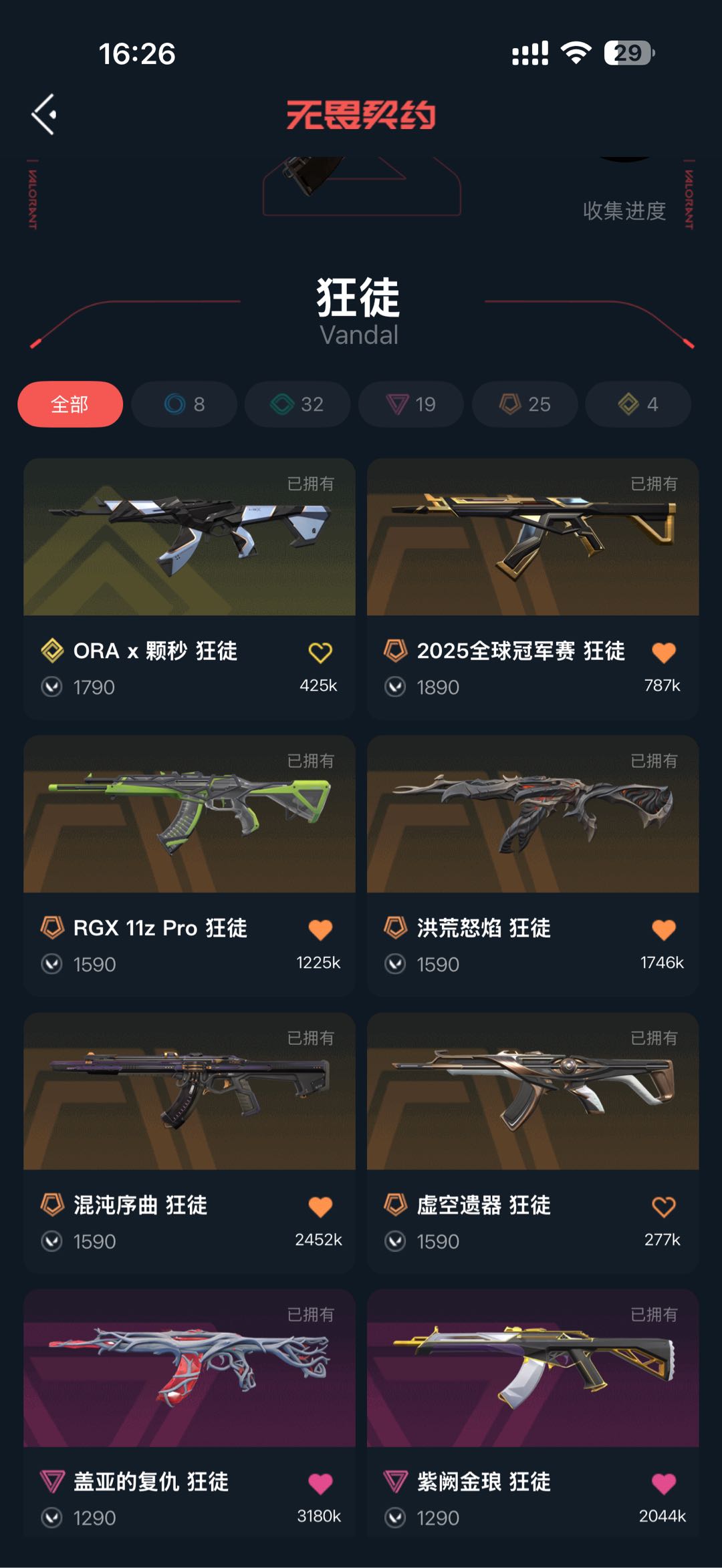Like the 虚空遗器 狂徒 skin
Viewport: 722px width, 1568px height.
[x=664, y=1207]
